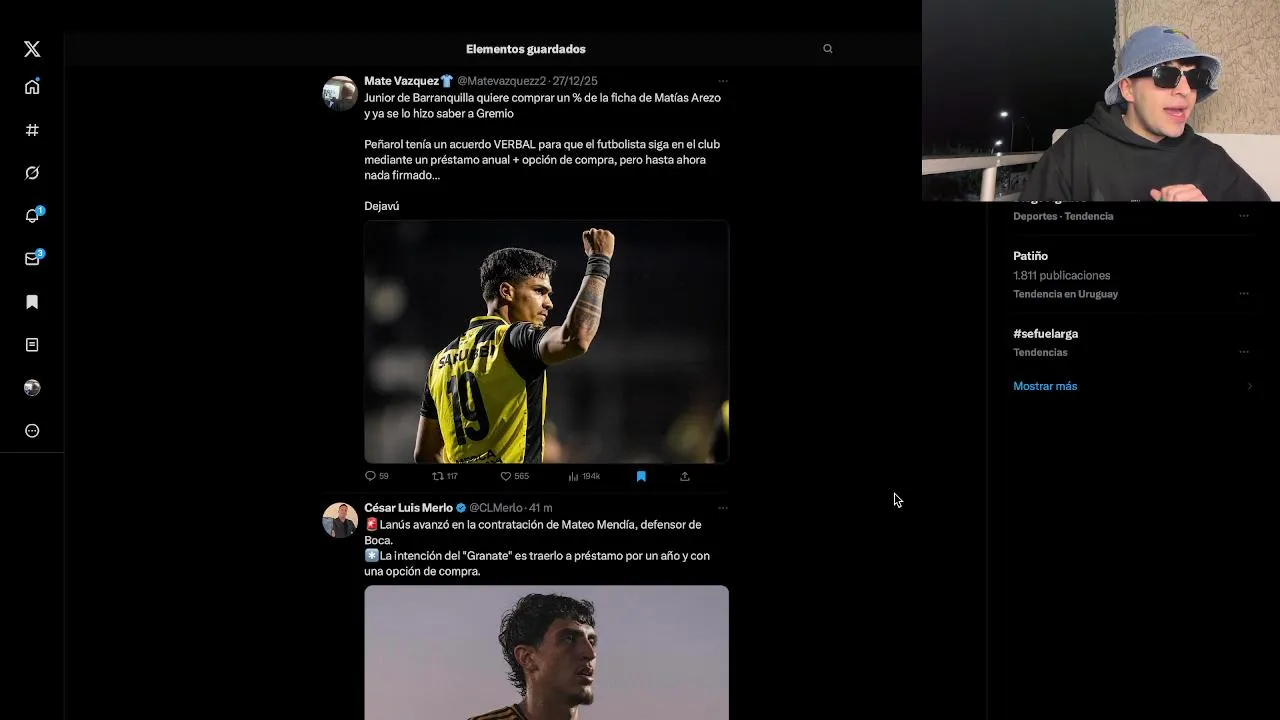Viewport: 1280px width, 720px height.
Task: Open direct messages envelope
Action: click(32, 259)
